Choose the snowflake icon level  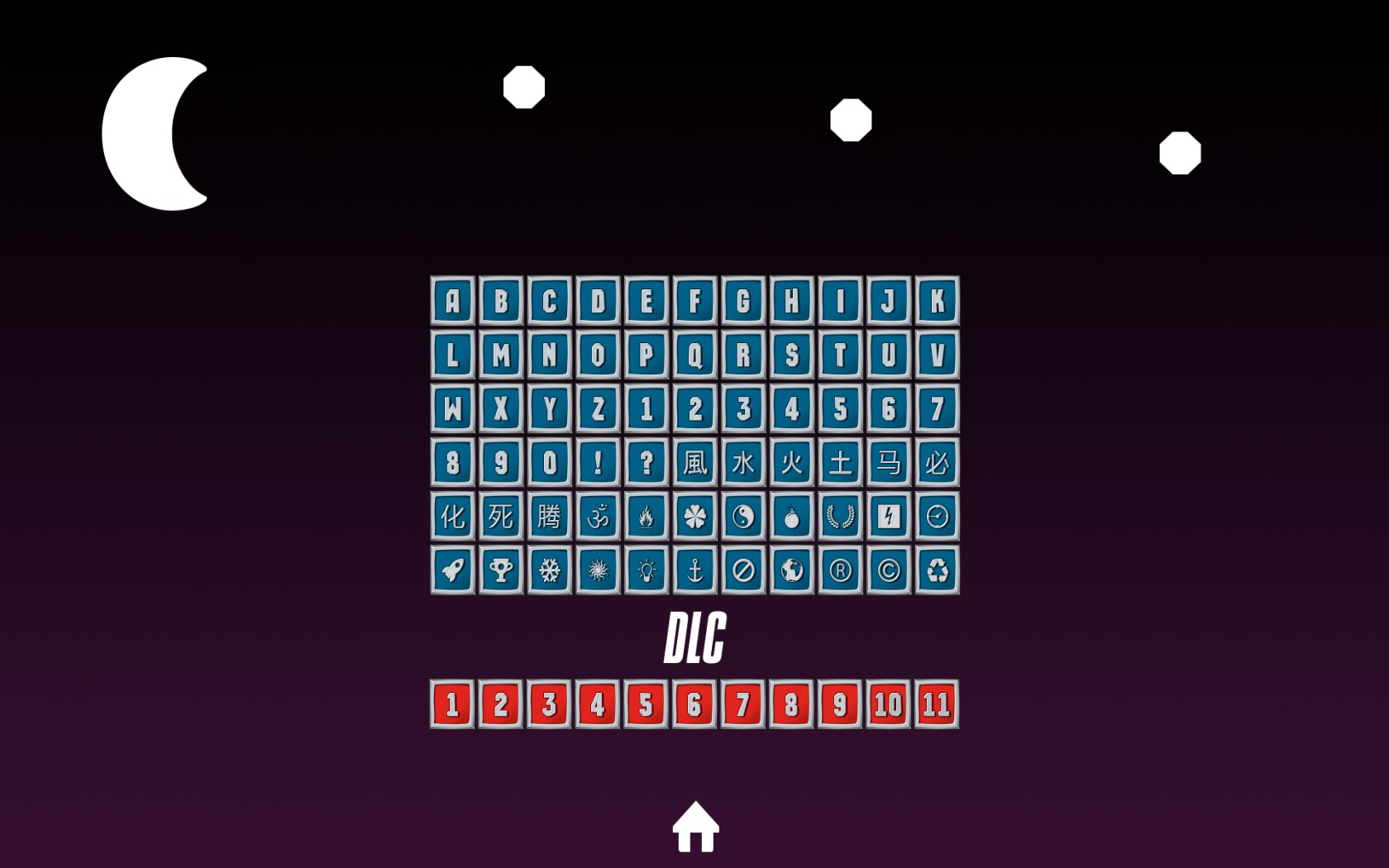point(550,570)
